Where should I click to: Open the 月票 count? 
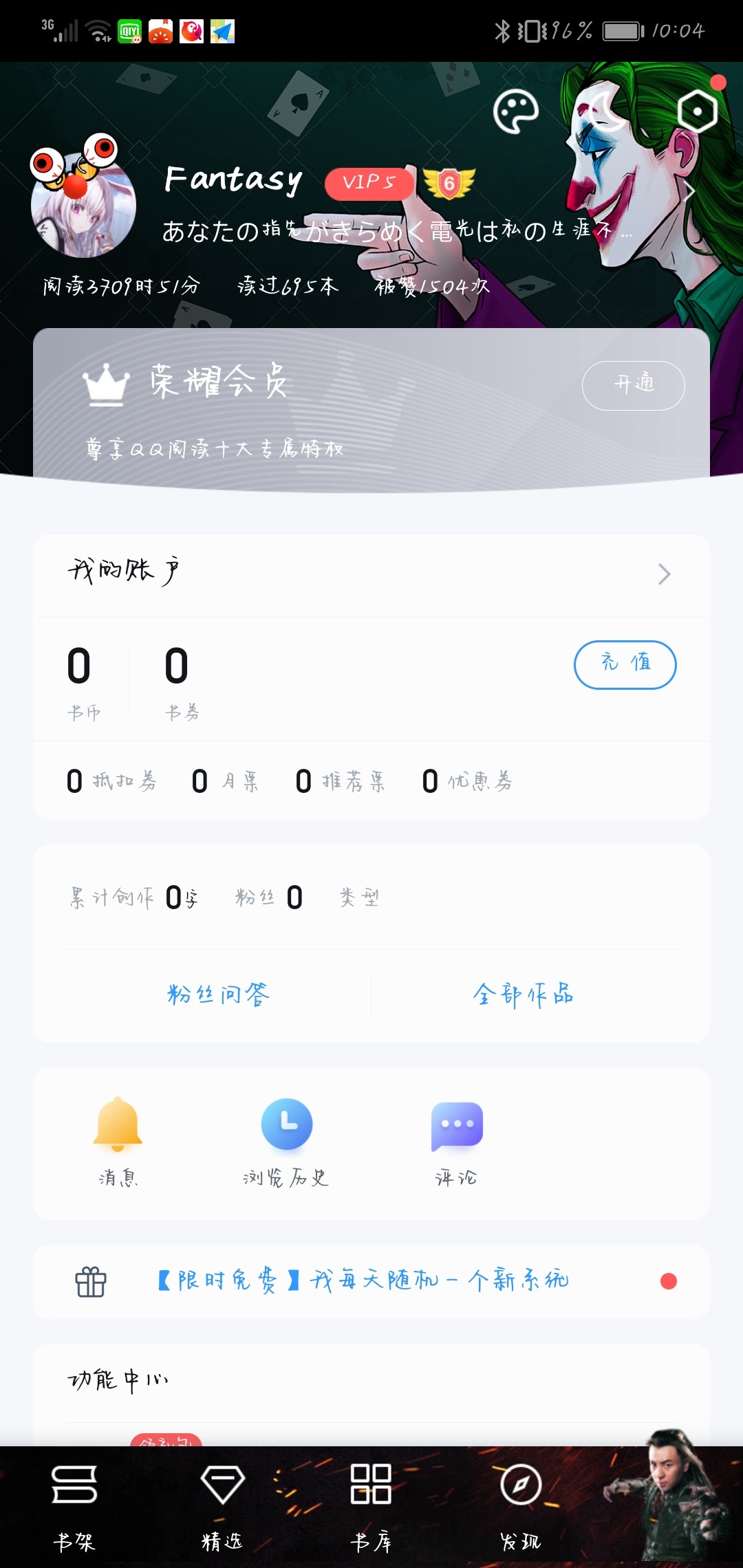tap(225, 781)
